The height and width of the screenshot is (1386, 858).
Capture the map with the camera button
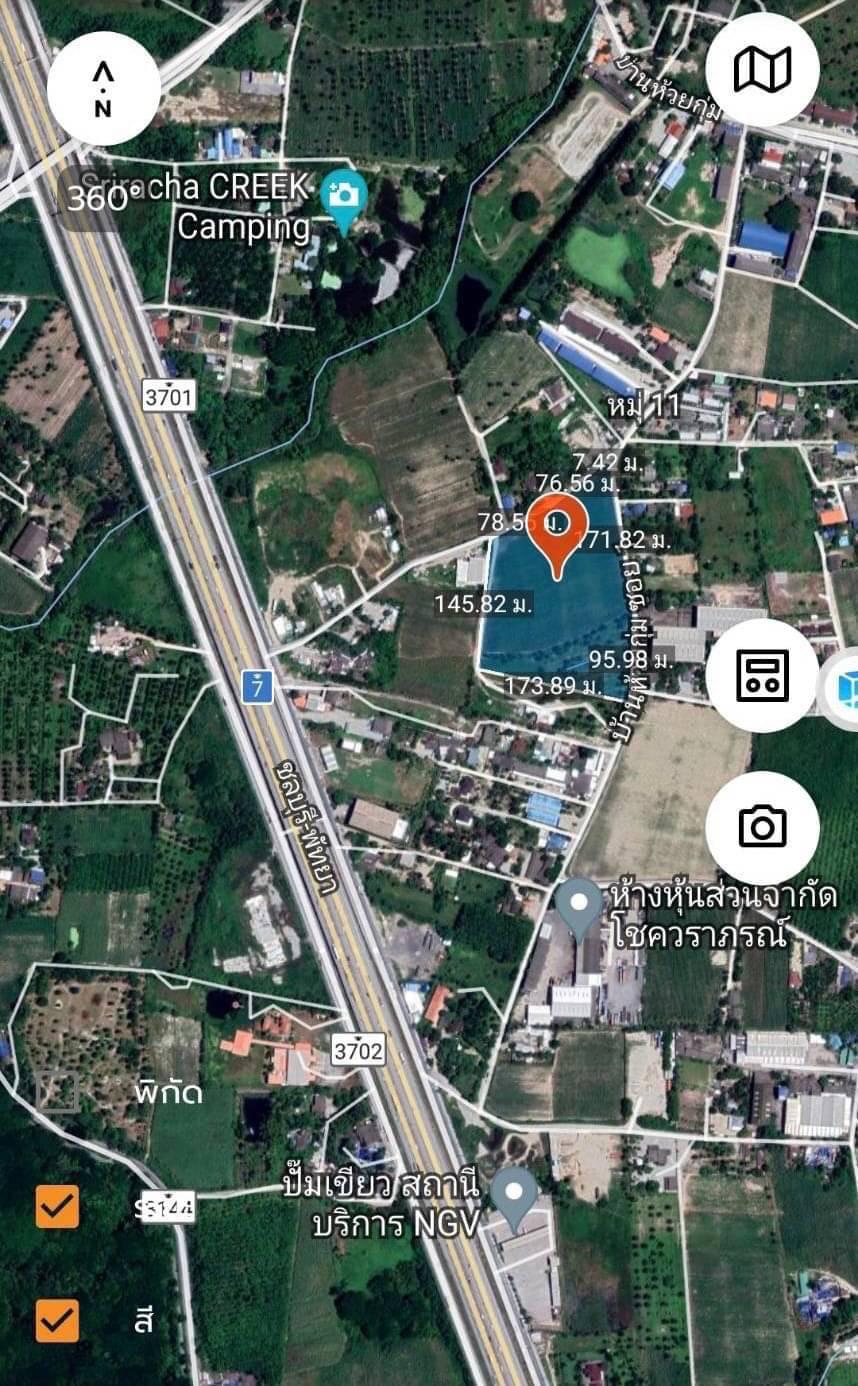tap(762, 827)
